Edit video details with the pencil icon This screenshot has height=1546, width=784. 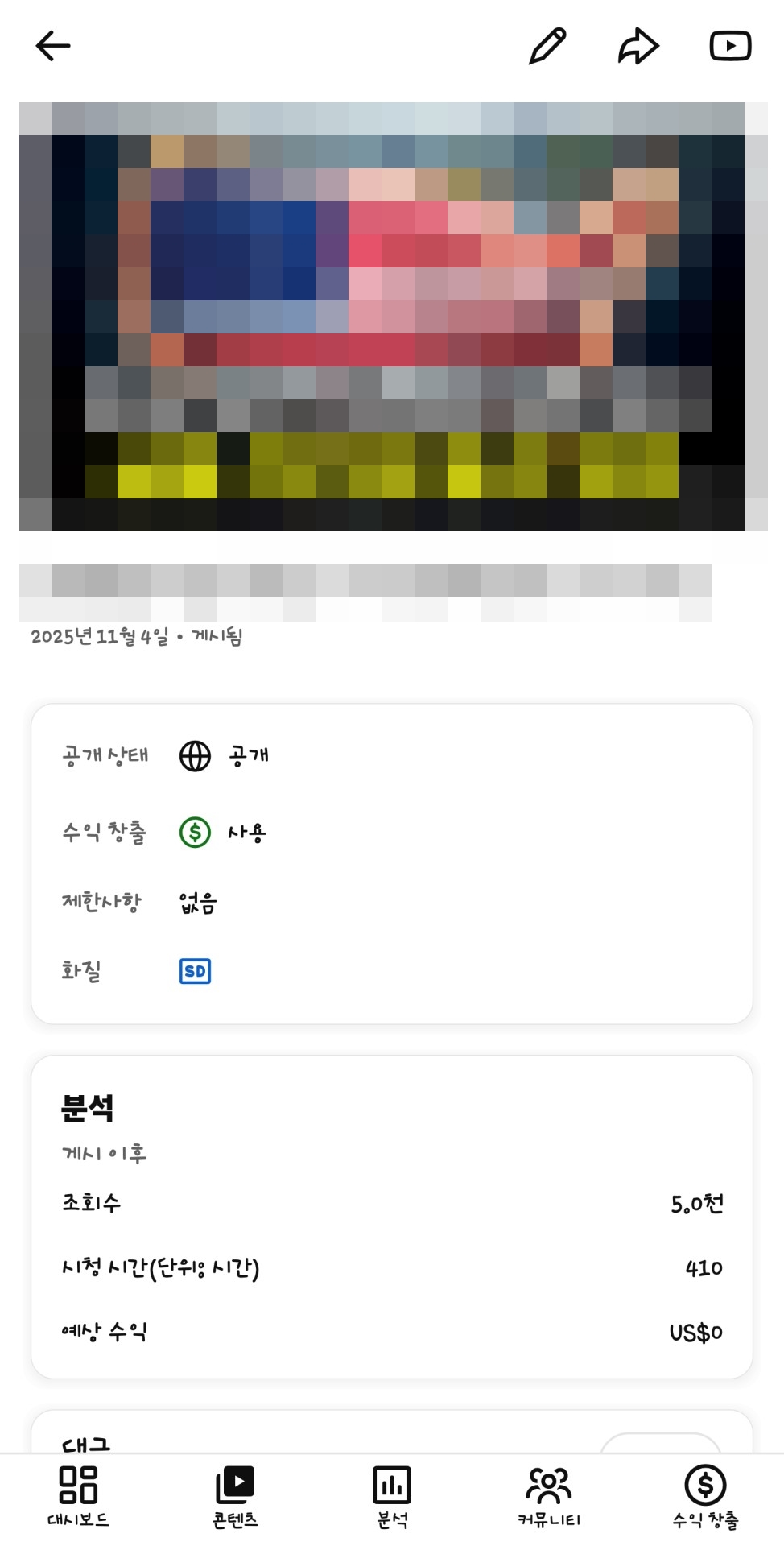[547, 46]
